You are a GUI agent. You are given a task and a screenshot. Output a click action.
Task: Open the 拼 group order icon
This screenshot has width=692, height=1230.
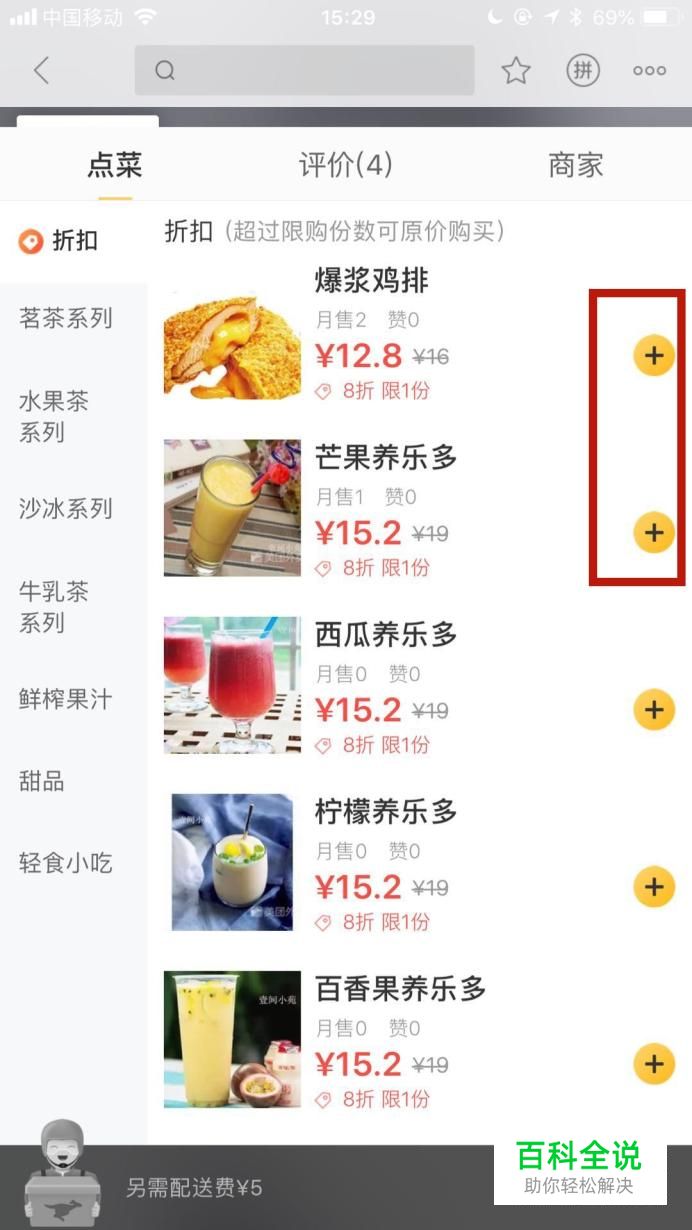(x=583, y=70)
